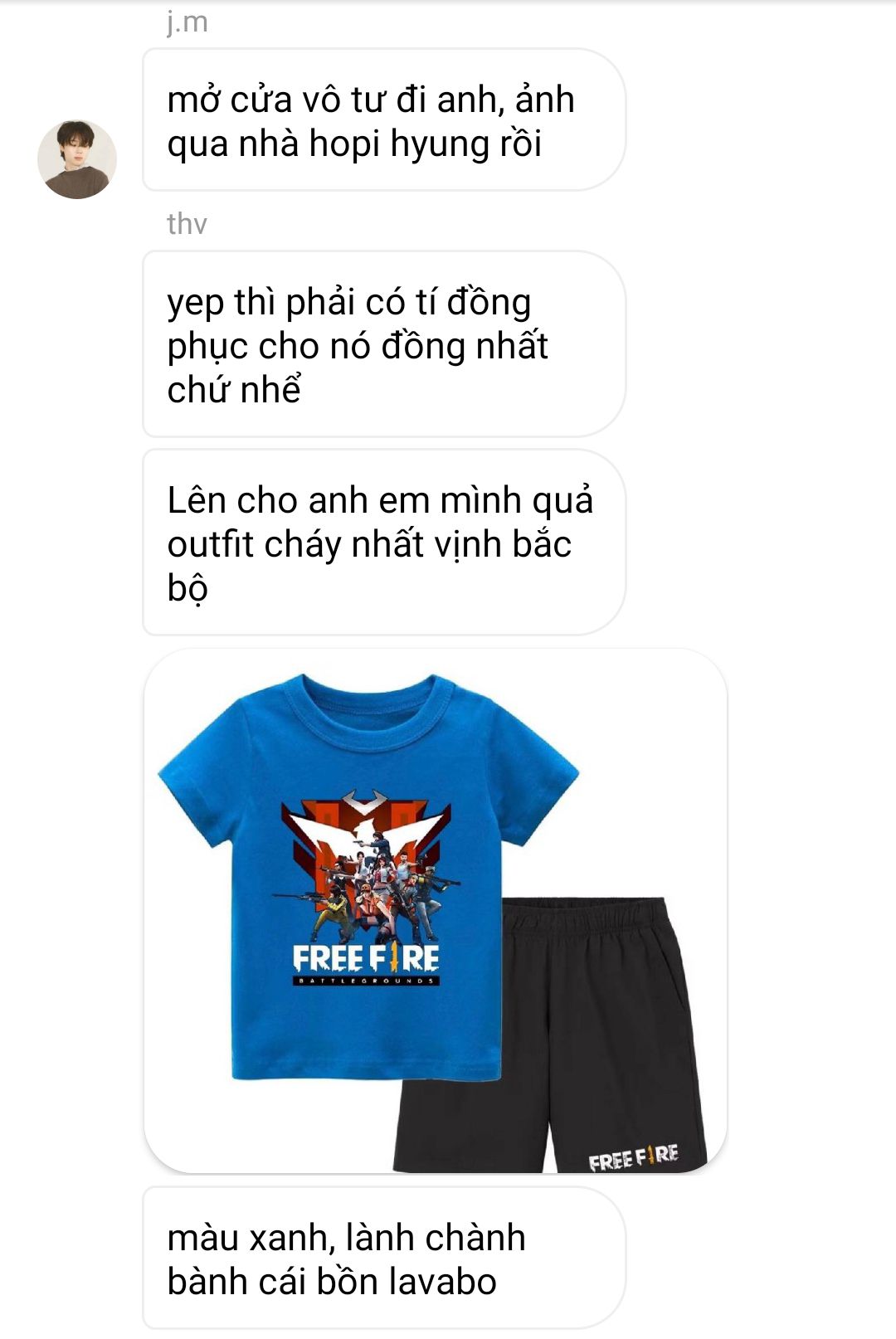Open j.m's profile picture avatar
896x1339 pixels.
(x=77, y=159)
